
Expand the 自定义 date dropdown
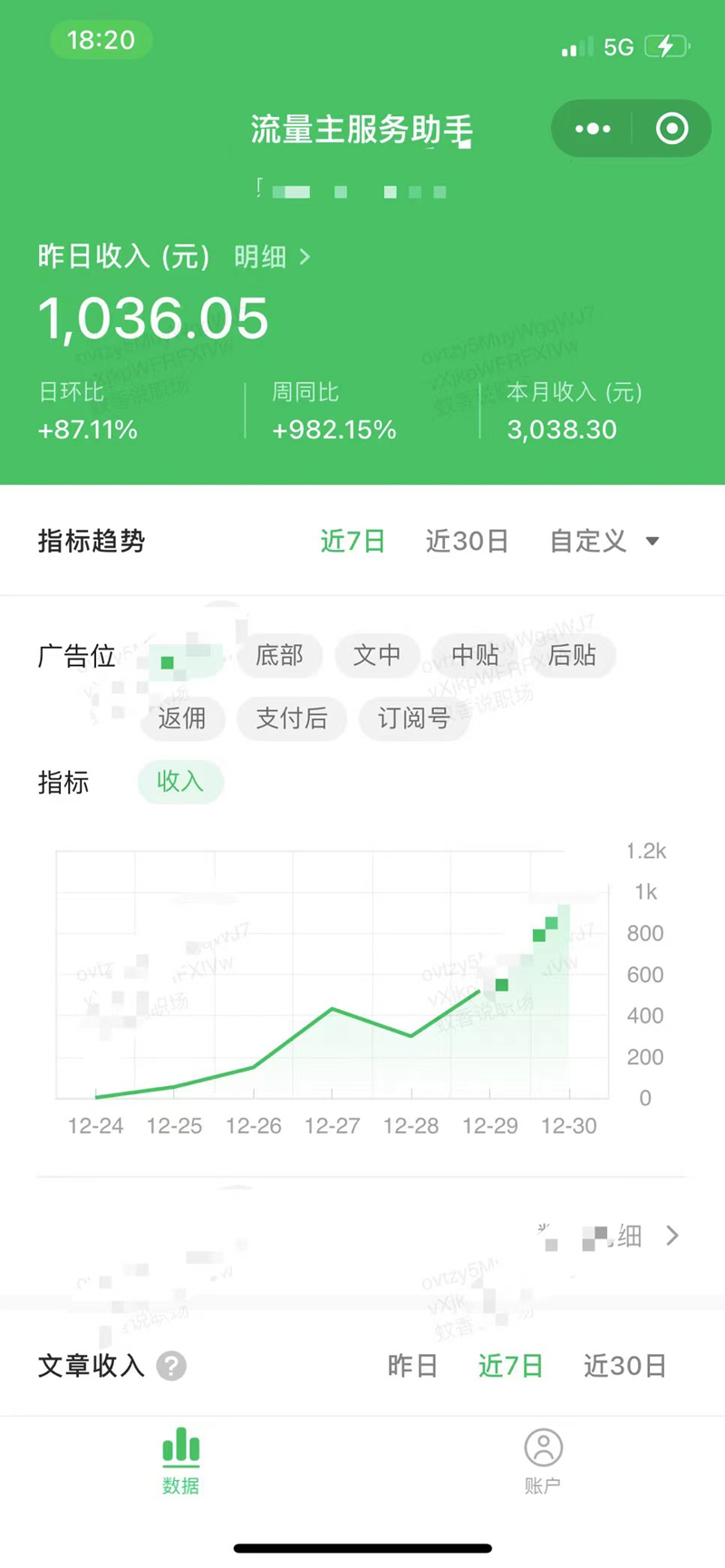pyautogui.click(x=604, y=541)
